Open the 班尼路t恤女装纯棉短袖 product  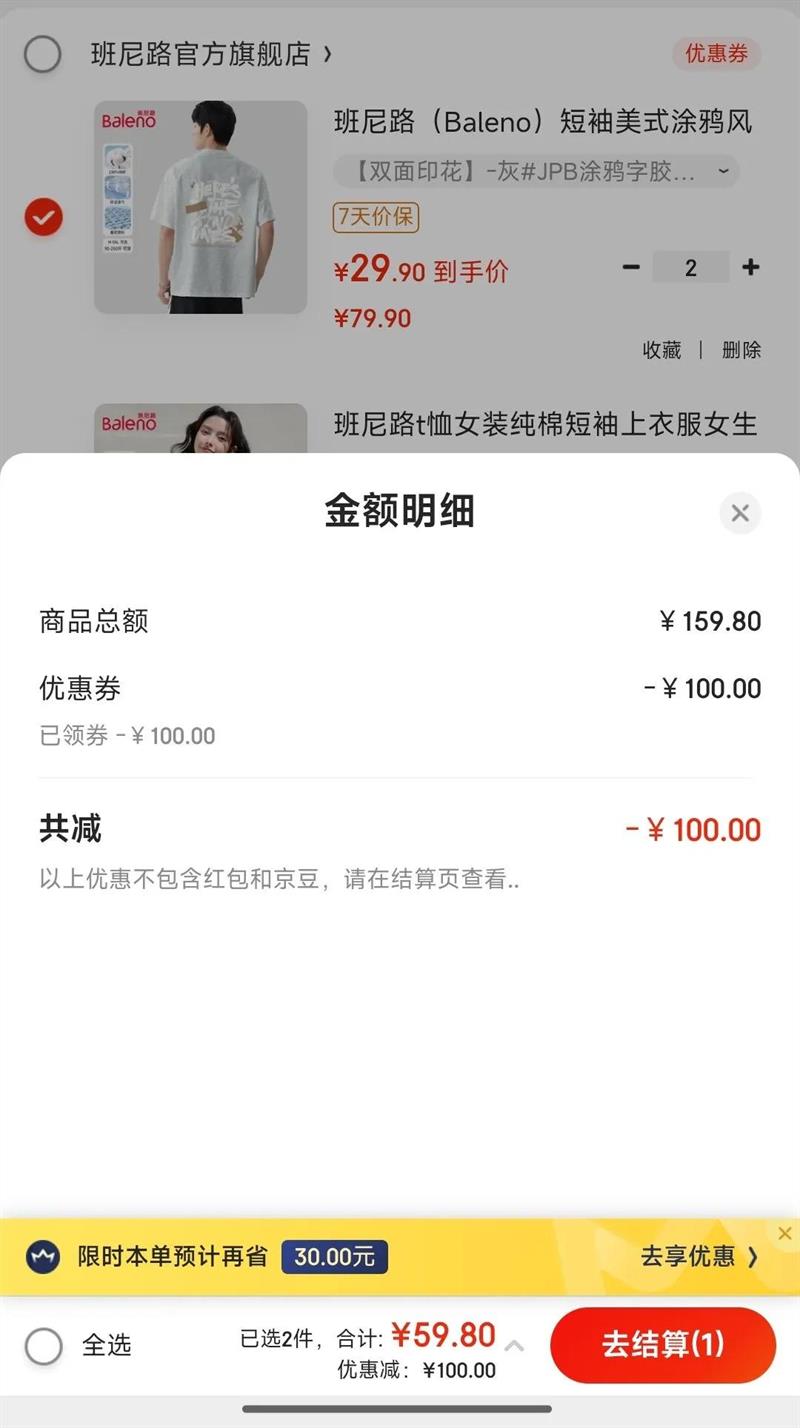click(x=545, y=424)
